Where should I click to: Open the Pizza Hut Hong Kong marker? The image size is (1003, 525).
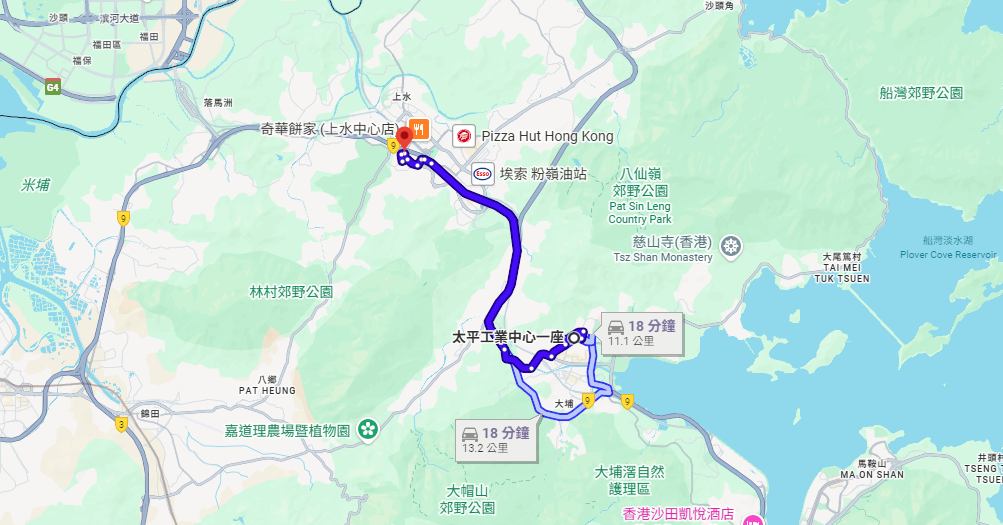click(x=464, y=135)
